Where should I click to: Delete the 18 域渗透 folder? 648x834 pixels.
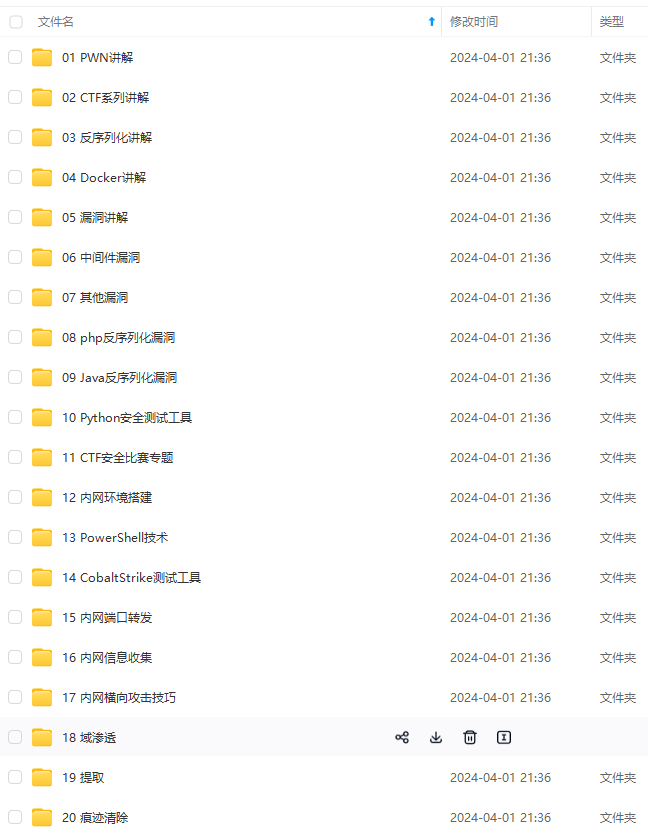470,737
